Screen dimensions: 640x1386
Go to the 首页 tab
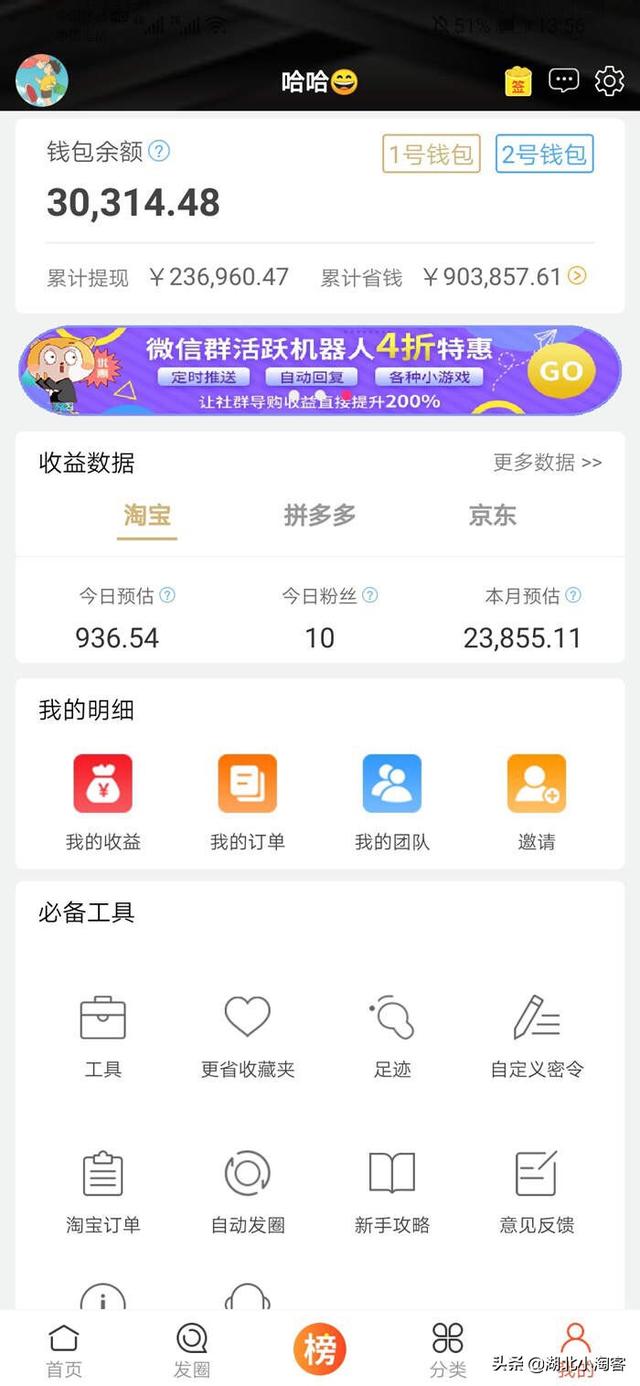pos(64,1350)
